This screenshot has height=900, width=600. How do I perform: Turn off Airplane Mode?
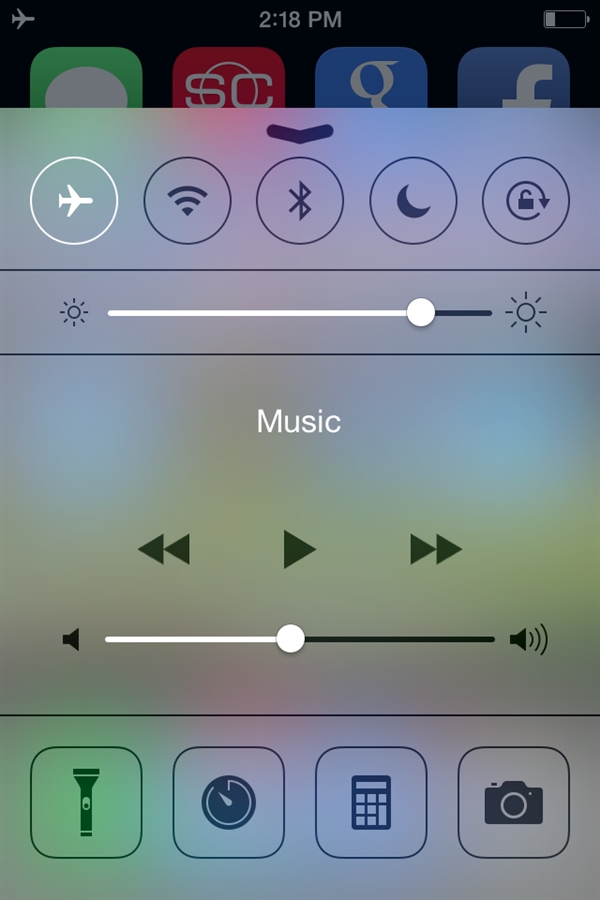tap(74, 201)
